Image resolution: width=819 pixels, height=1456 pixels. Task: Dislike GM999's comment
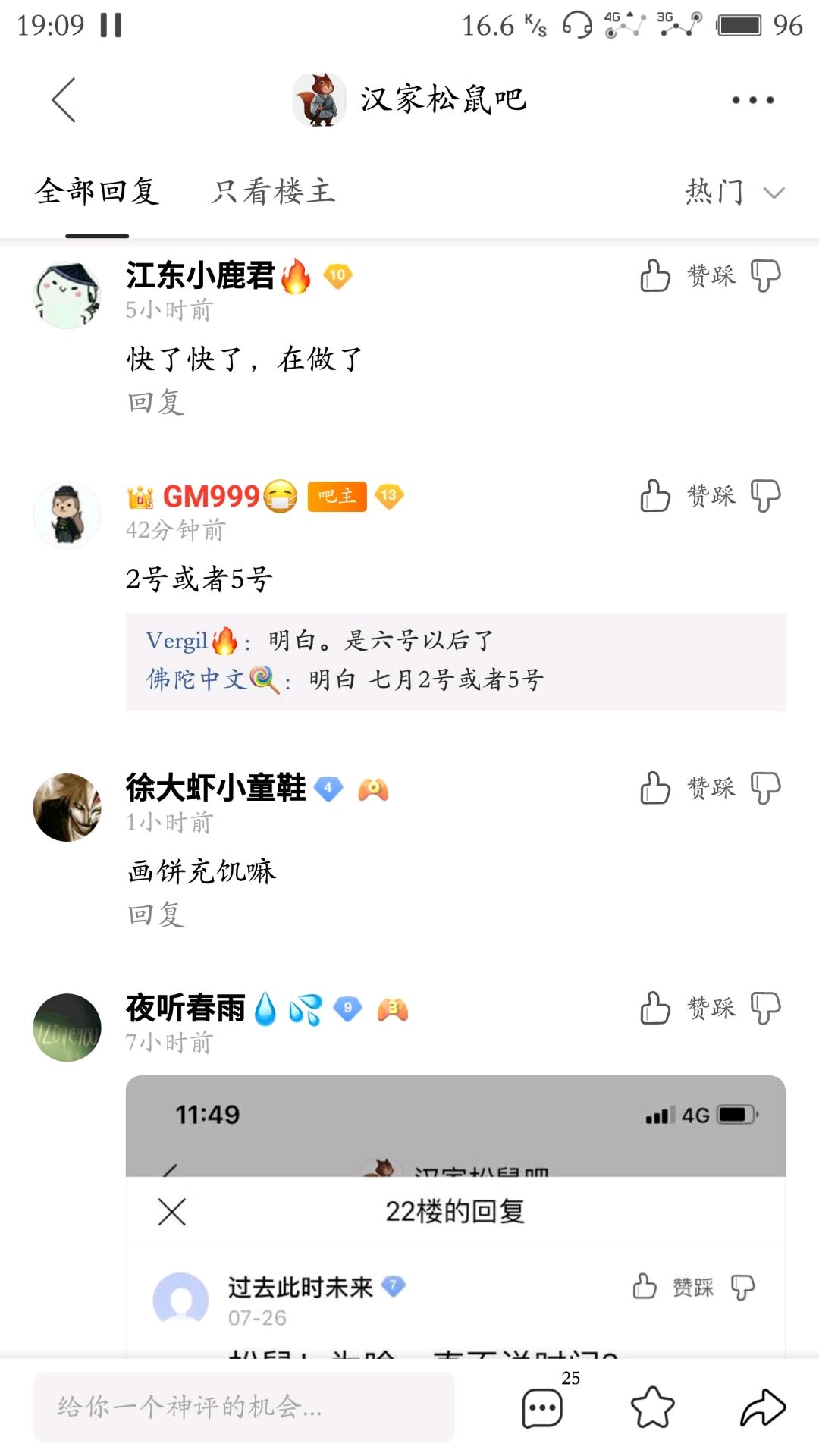(x=765, y=496)
